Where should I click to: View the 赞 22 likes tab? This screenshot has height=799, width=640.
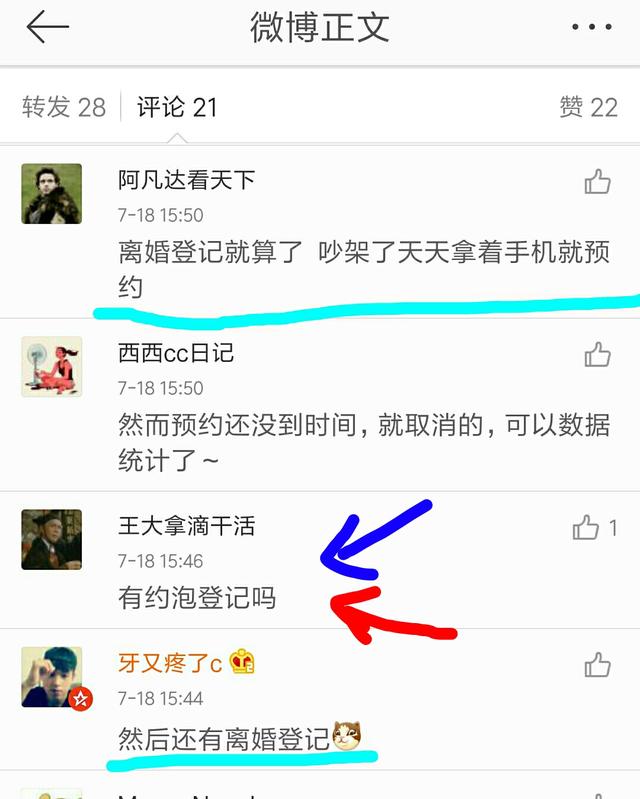(x=588, y=107)
